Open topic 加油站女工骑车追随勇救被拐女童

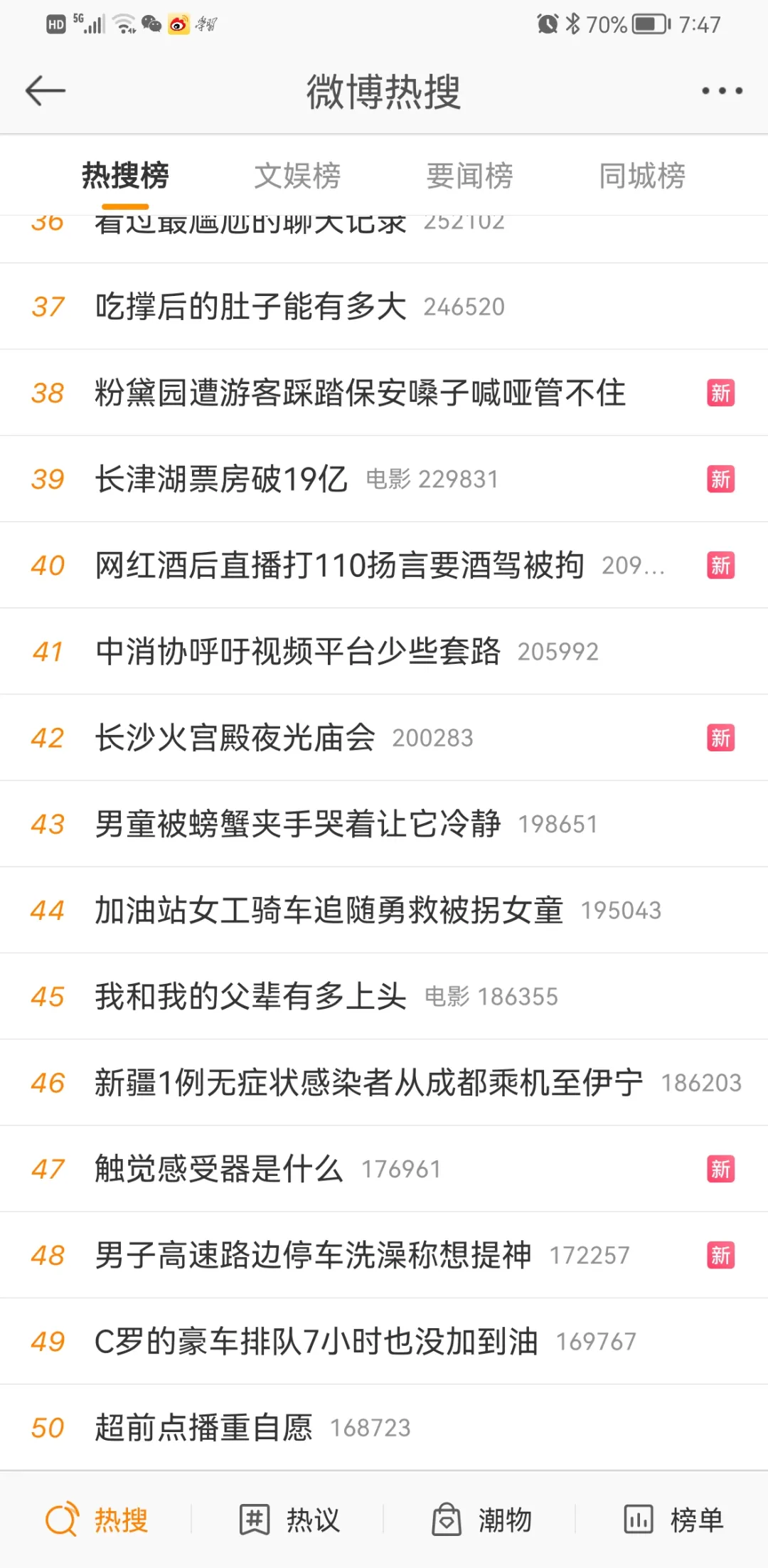(329, 910)
